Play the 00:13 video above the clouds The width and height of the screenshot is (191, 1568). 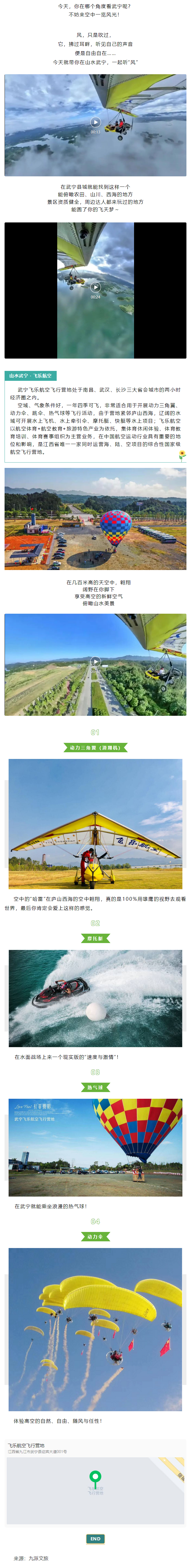click(95, 122)
